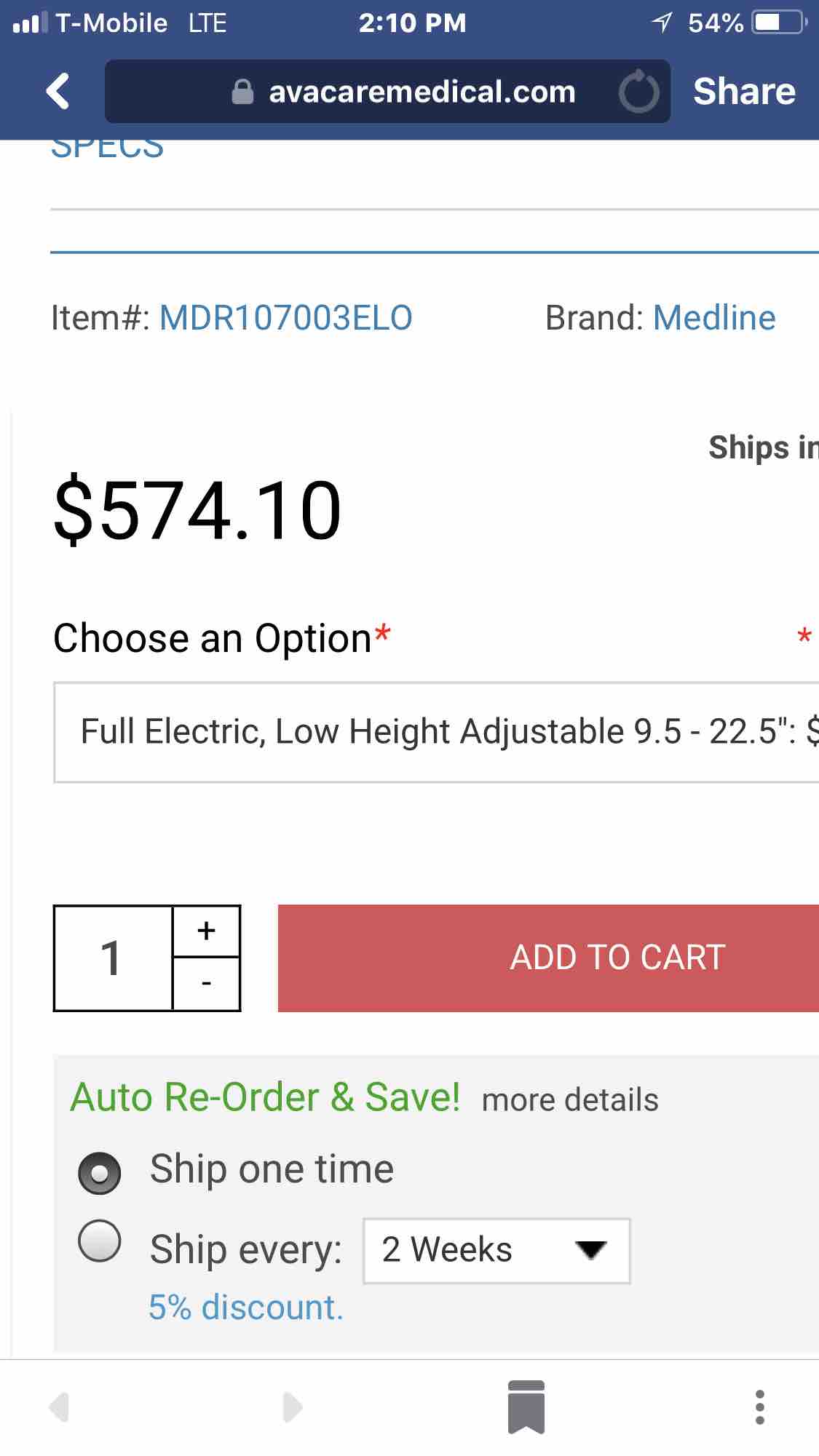
Task: Expand the Choose an Option dropdown
Action: pyautogui.click(x=437, y=733)
